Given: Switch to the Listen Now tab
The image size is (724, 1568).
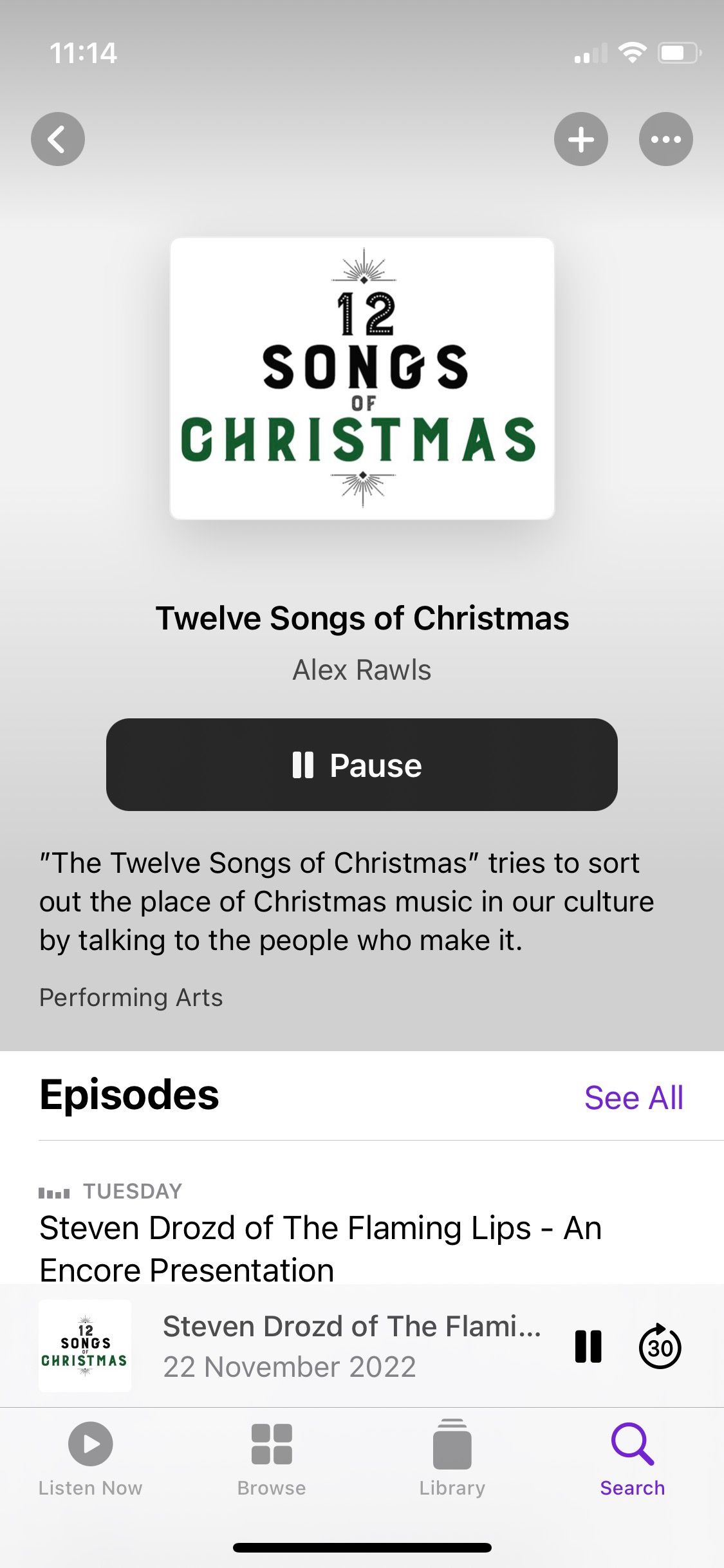Looking at the screenshot, I should click(x=90, y=1459).
